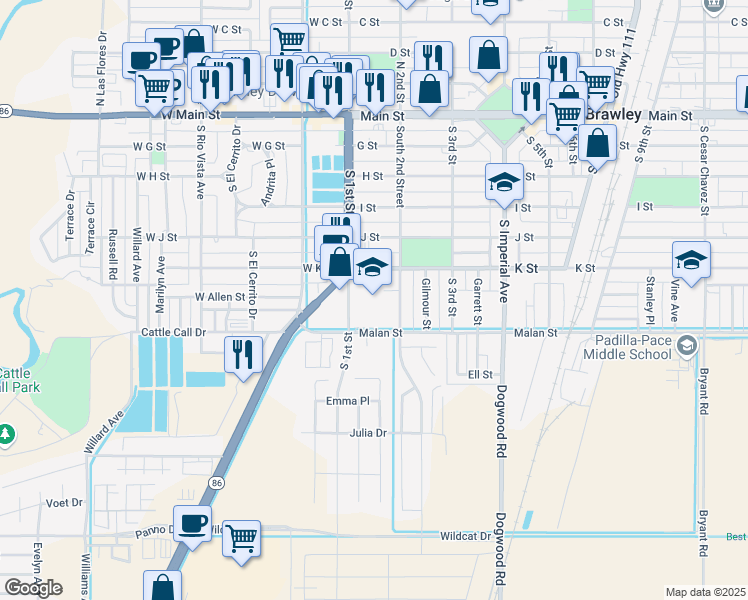Open the Padilla-Pace Middle School place pin
Viewport: 748px width, 600px height.
(x=687, y=346)
